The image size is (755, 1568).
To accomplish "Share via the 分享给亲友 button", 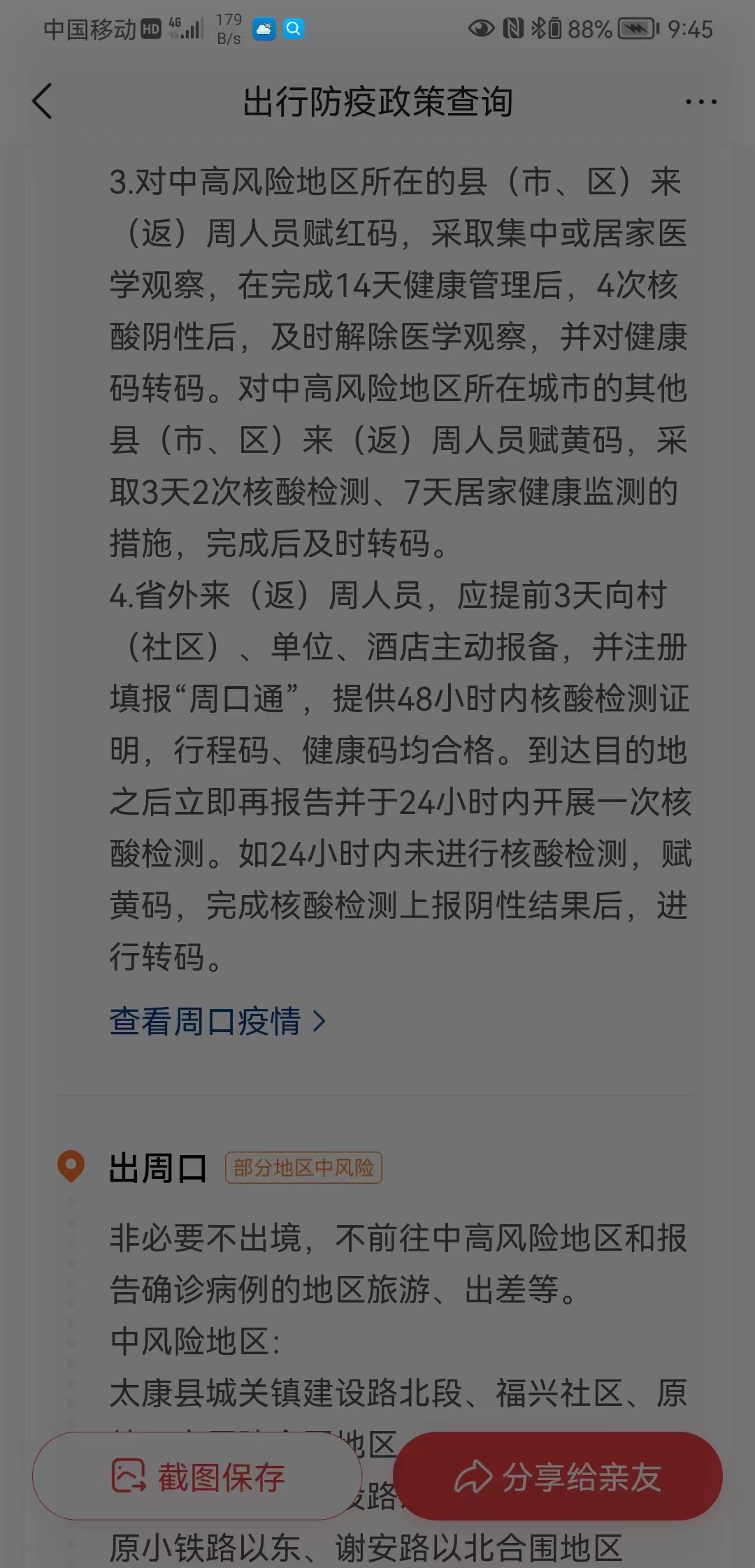I will pos(558,1476).
